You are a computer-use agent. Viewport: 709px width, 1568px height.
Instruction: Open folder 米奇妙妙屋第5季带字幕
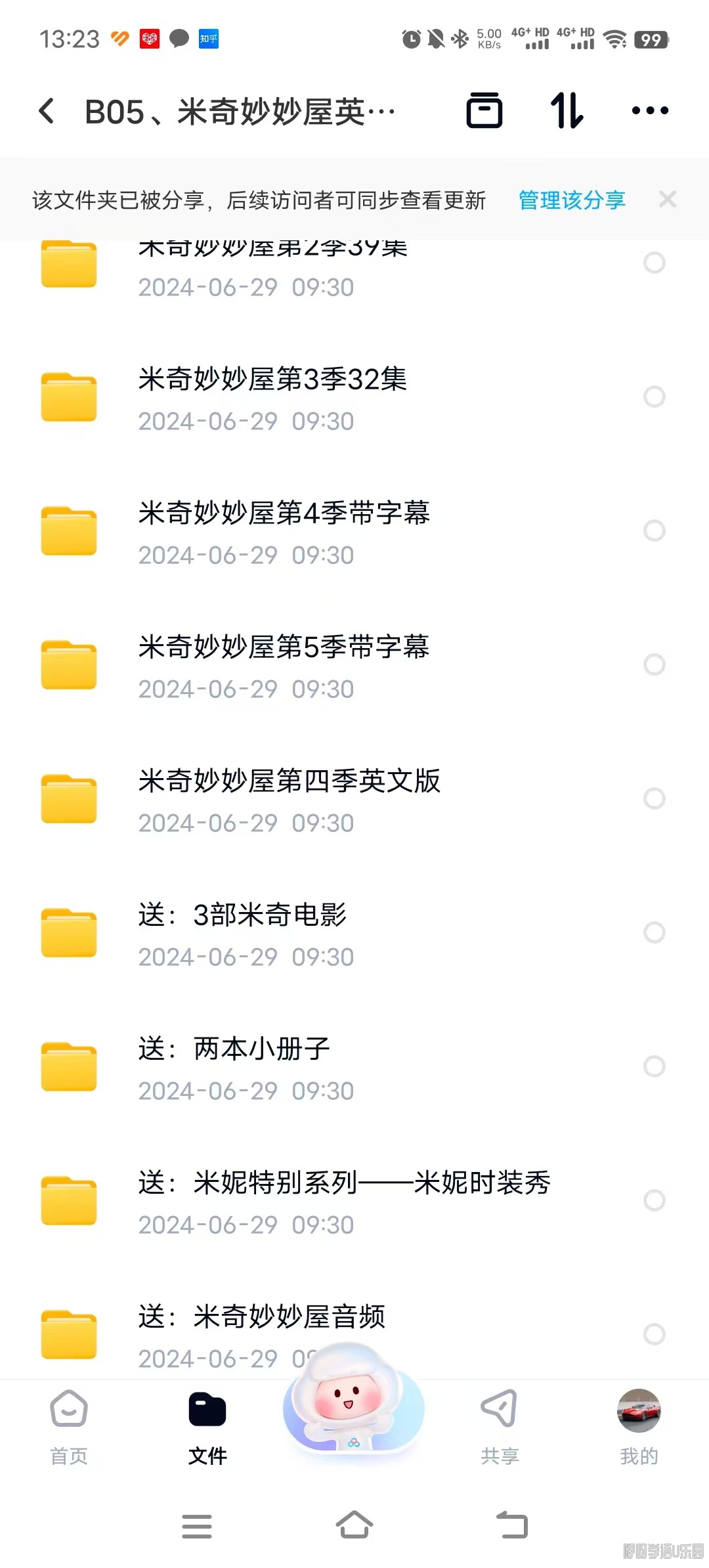[x=285, y=664]
